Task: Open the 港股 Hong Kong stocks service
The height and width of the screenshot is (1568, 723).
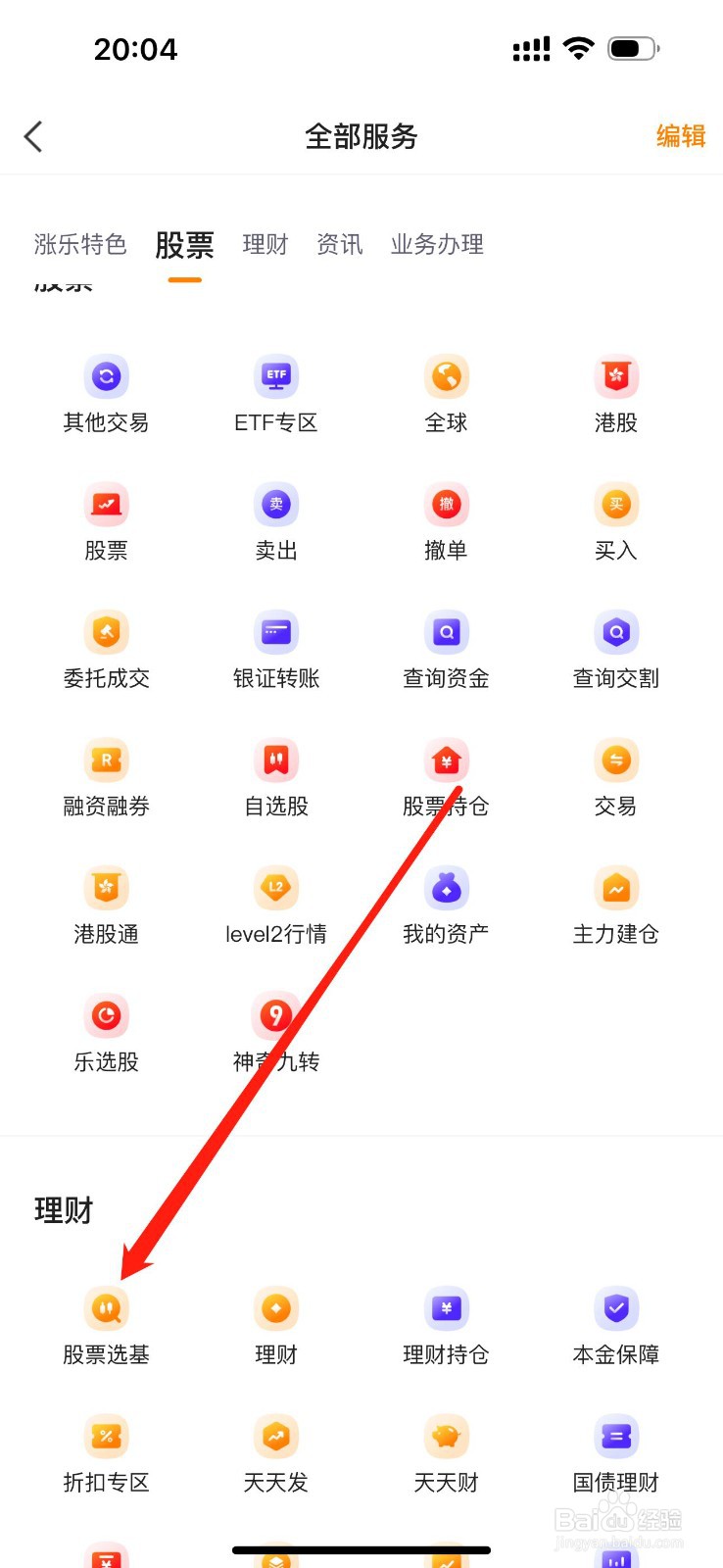Action: click(615, 392)
